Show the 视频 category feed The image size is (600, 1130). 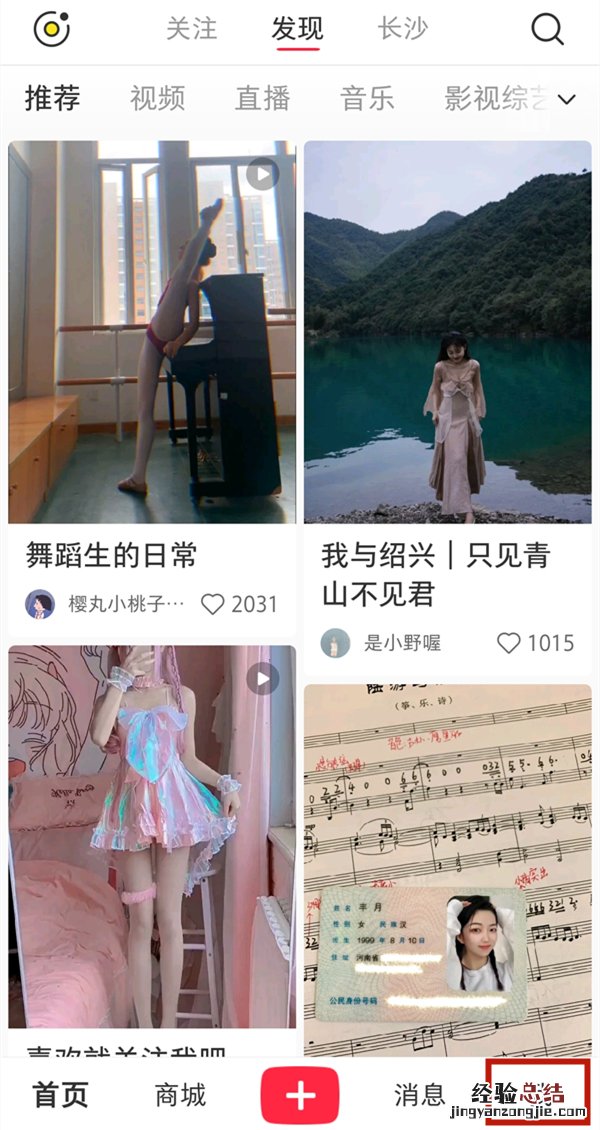pyautogui.click(x=157, y=98)
